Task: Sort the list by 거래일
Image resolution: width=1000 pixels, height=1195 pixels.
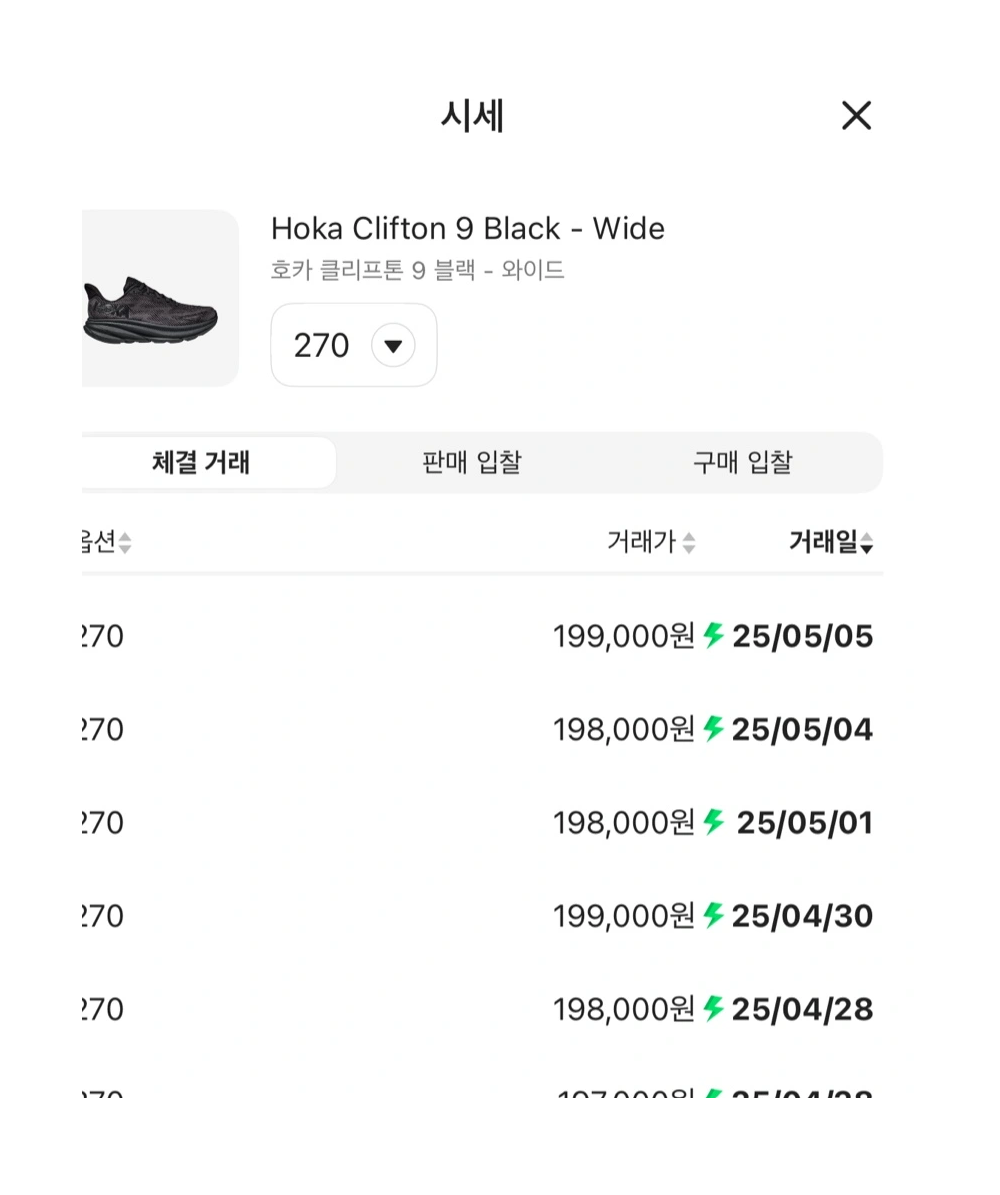Action: tap(830, 543)
